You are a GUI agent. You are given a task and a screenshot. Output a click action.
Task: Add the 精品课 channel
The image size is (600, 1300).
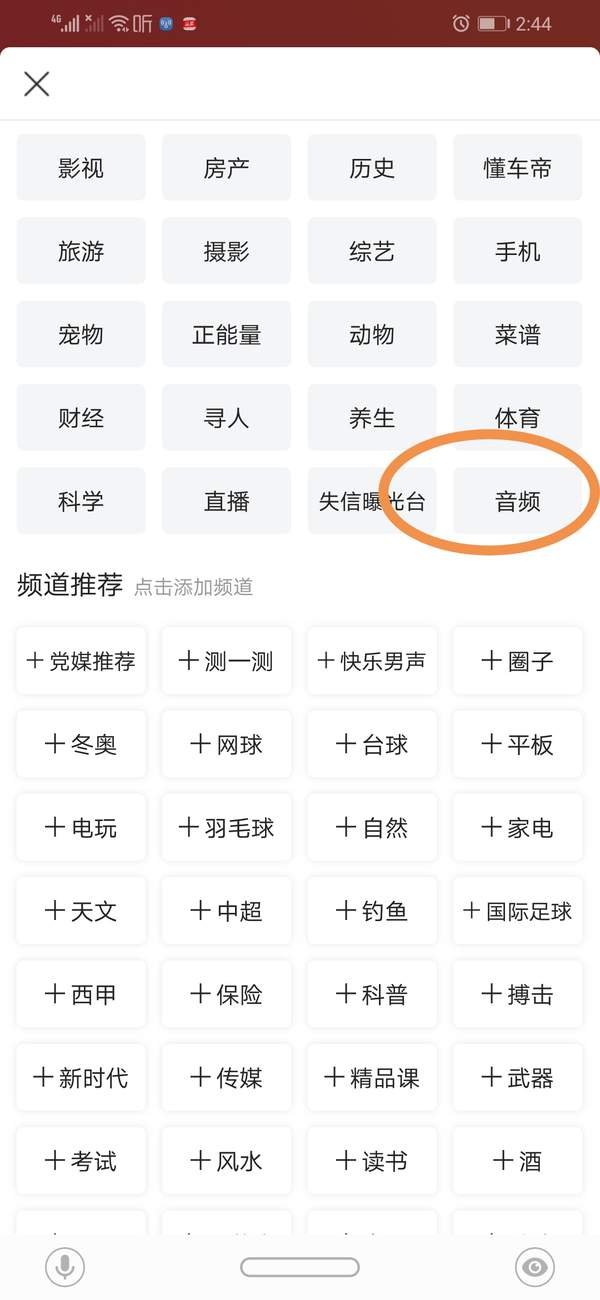pyautogui.click(x=372, y=1078)
